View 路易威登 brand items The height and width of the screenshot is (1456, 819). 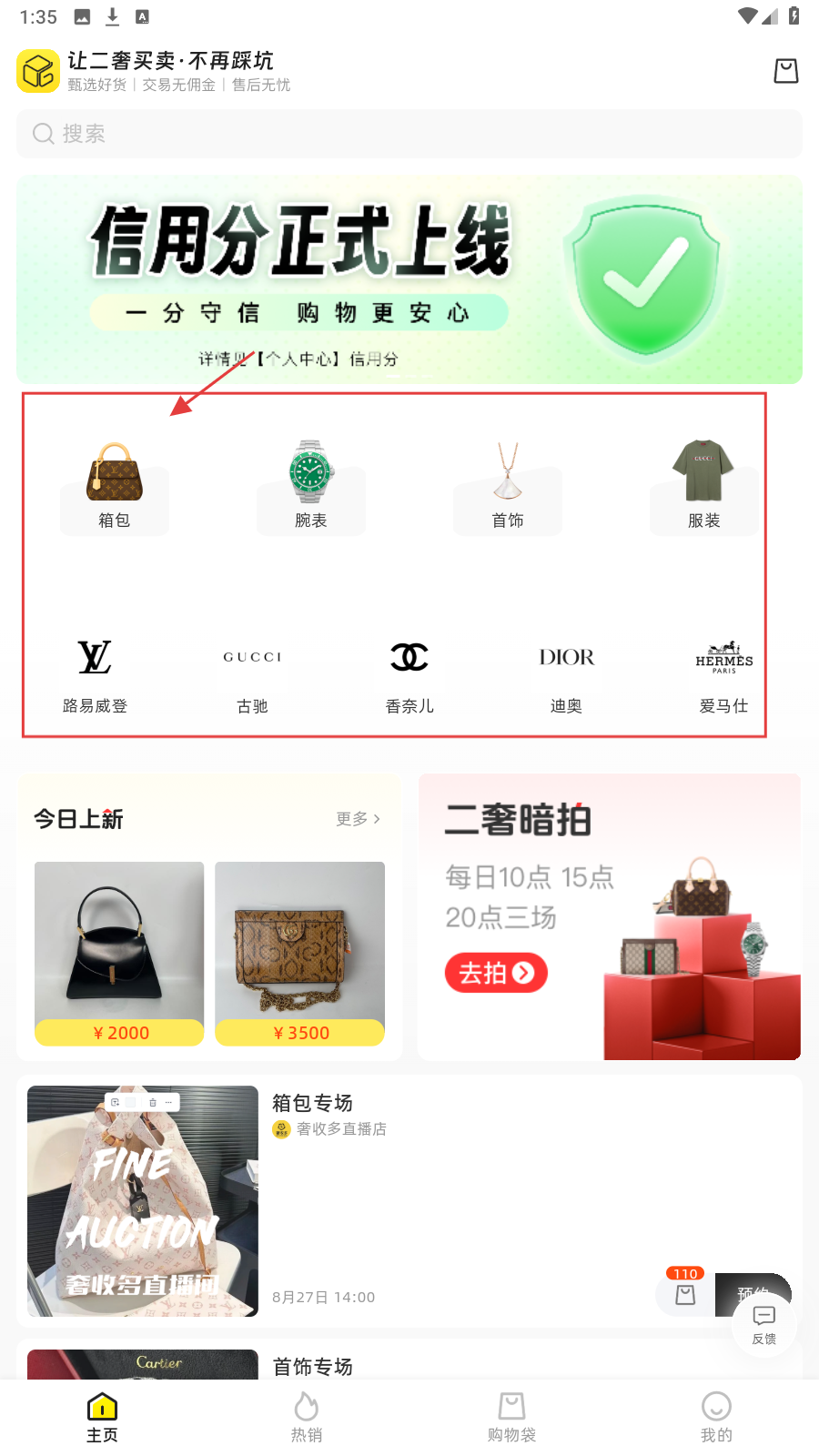click(95, 675)
